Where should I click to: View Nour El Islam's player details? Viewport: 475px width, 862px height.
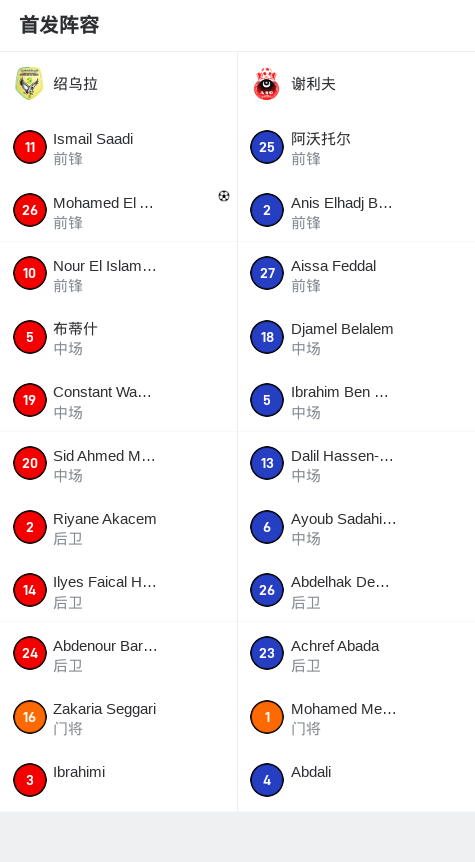pos(118,274)
